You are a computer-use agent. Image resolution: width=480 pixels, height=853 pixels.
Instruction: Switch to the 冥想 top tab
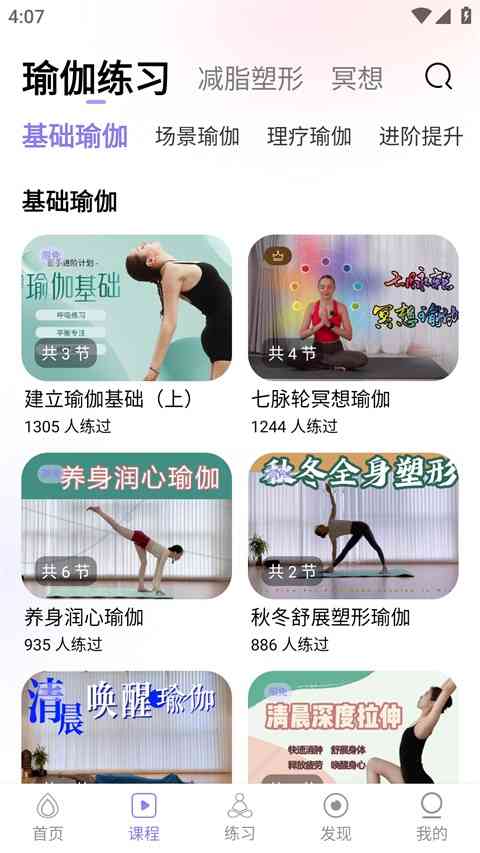[x=357, y=78]
